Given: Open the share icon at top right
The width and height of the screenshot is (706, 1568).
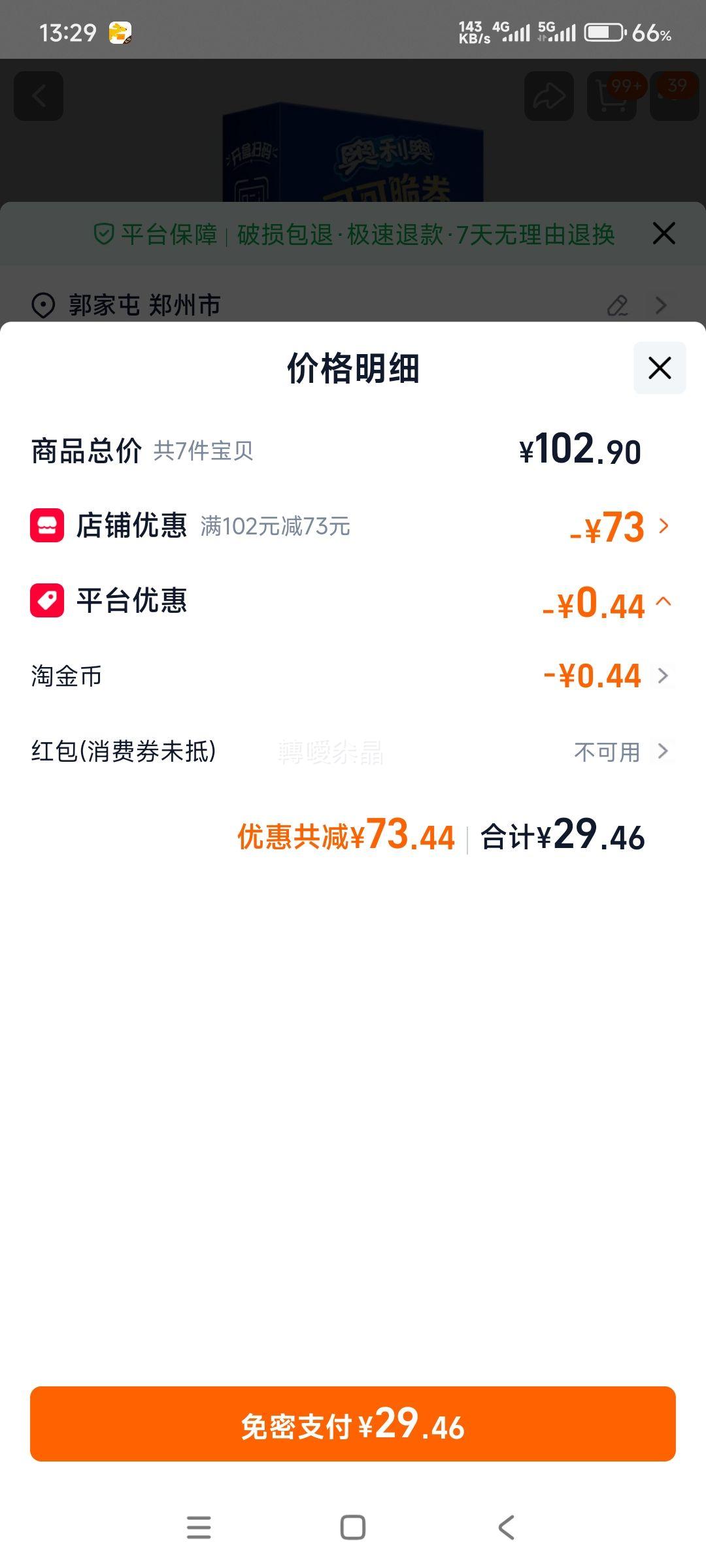Looking at the screenshot, I should pyautogui.click(x=549, y=97).
